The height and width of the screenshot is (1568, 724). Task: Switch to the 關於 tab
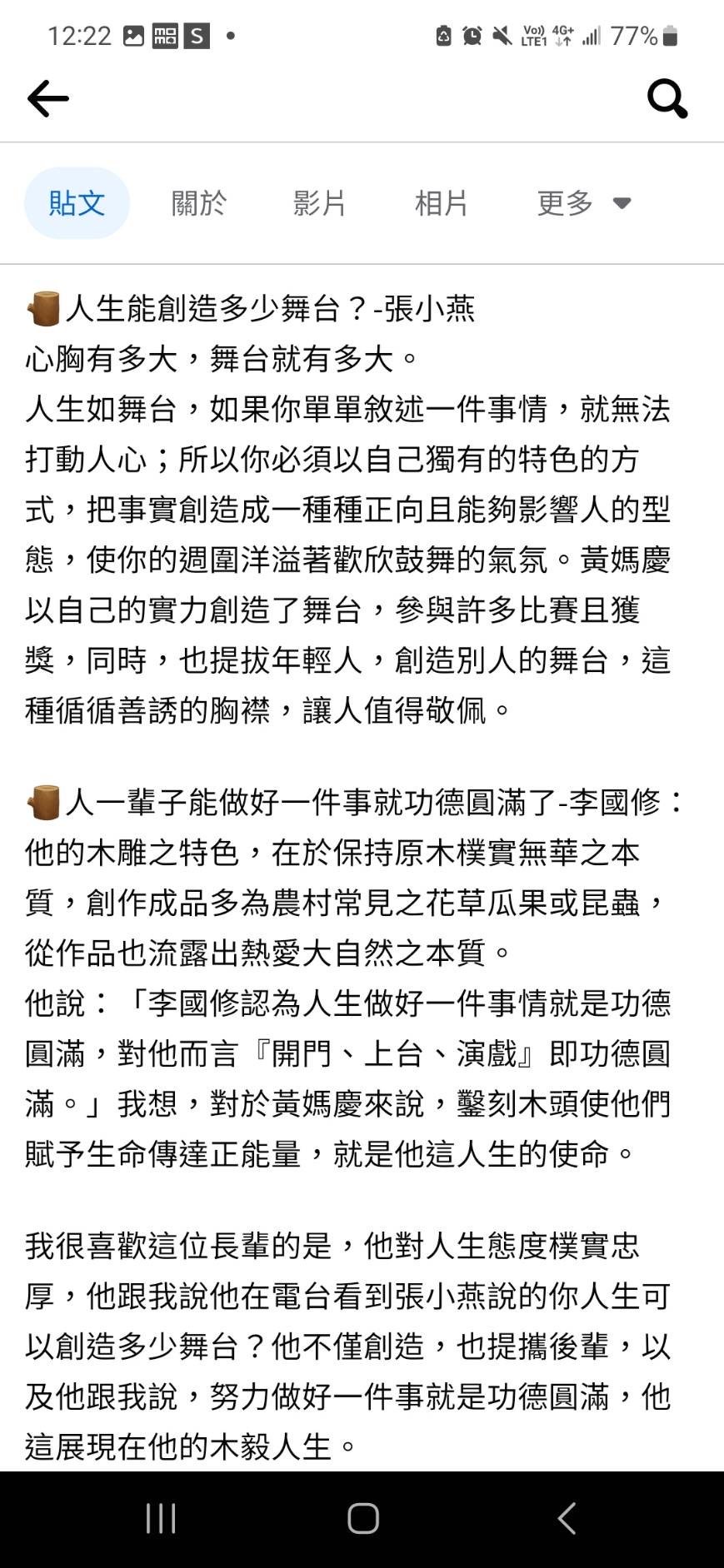point(198,203)
